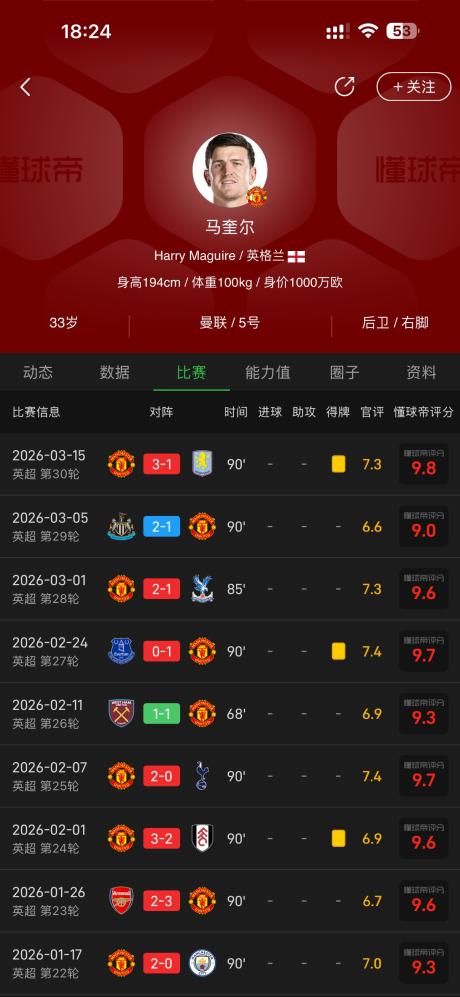Open the 2026-03-05 round 29 match
Viewport: 460px width, 997px height.
coord(230,526)
